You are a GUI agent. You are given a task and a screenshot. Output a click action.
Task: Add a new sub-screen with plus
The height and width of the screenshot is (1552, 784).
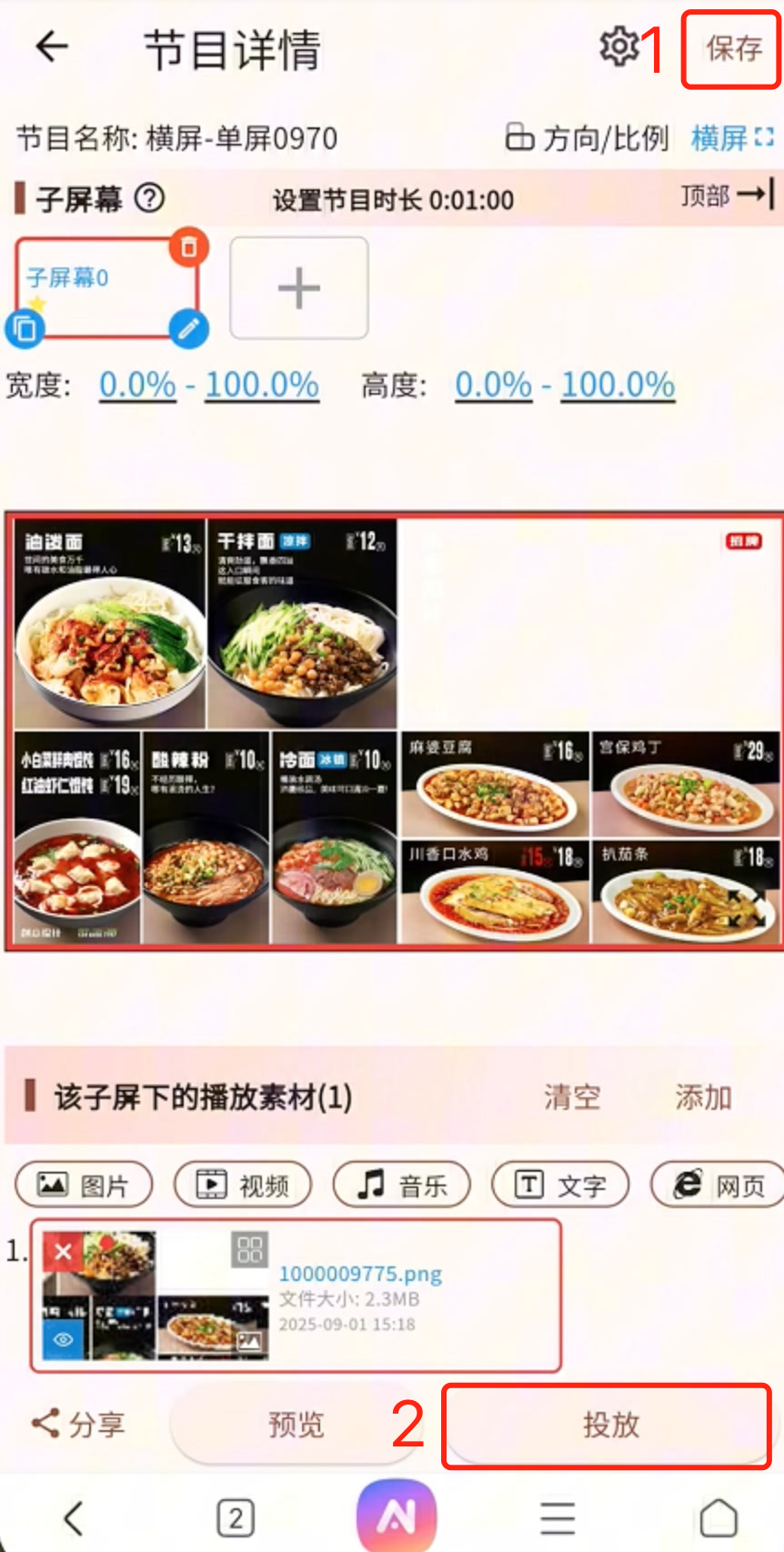point(299,288)
